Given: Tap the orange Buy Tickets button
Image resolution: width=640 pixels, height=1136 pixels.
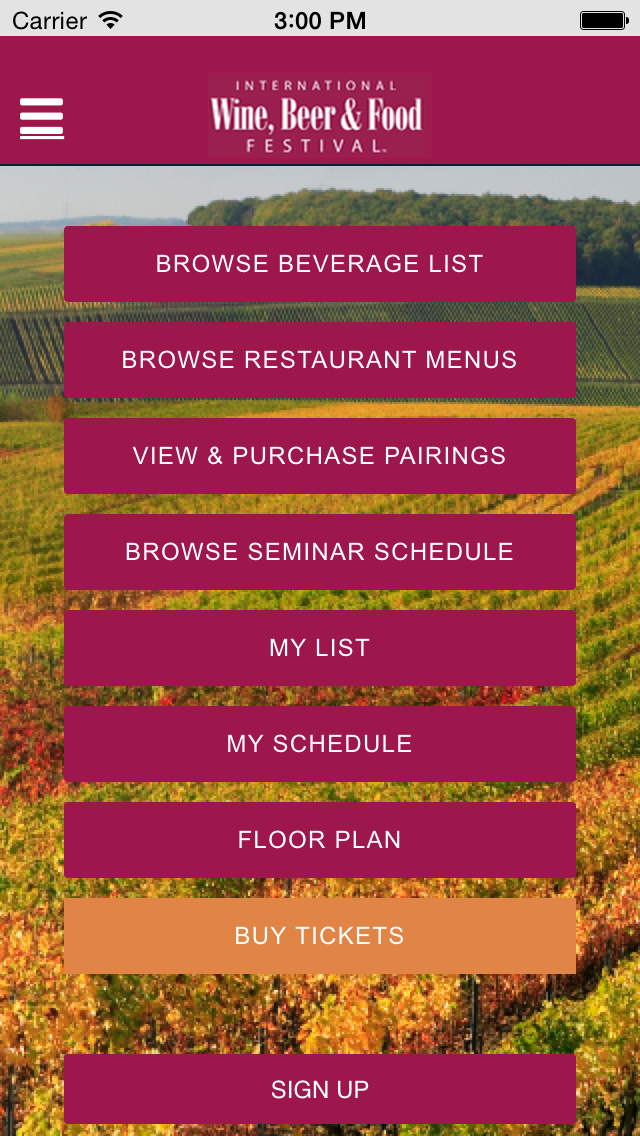Looking at the screenshot, I should (x=320, y=936).
